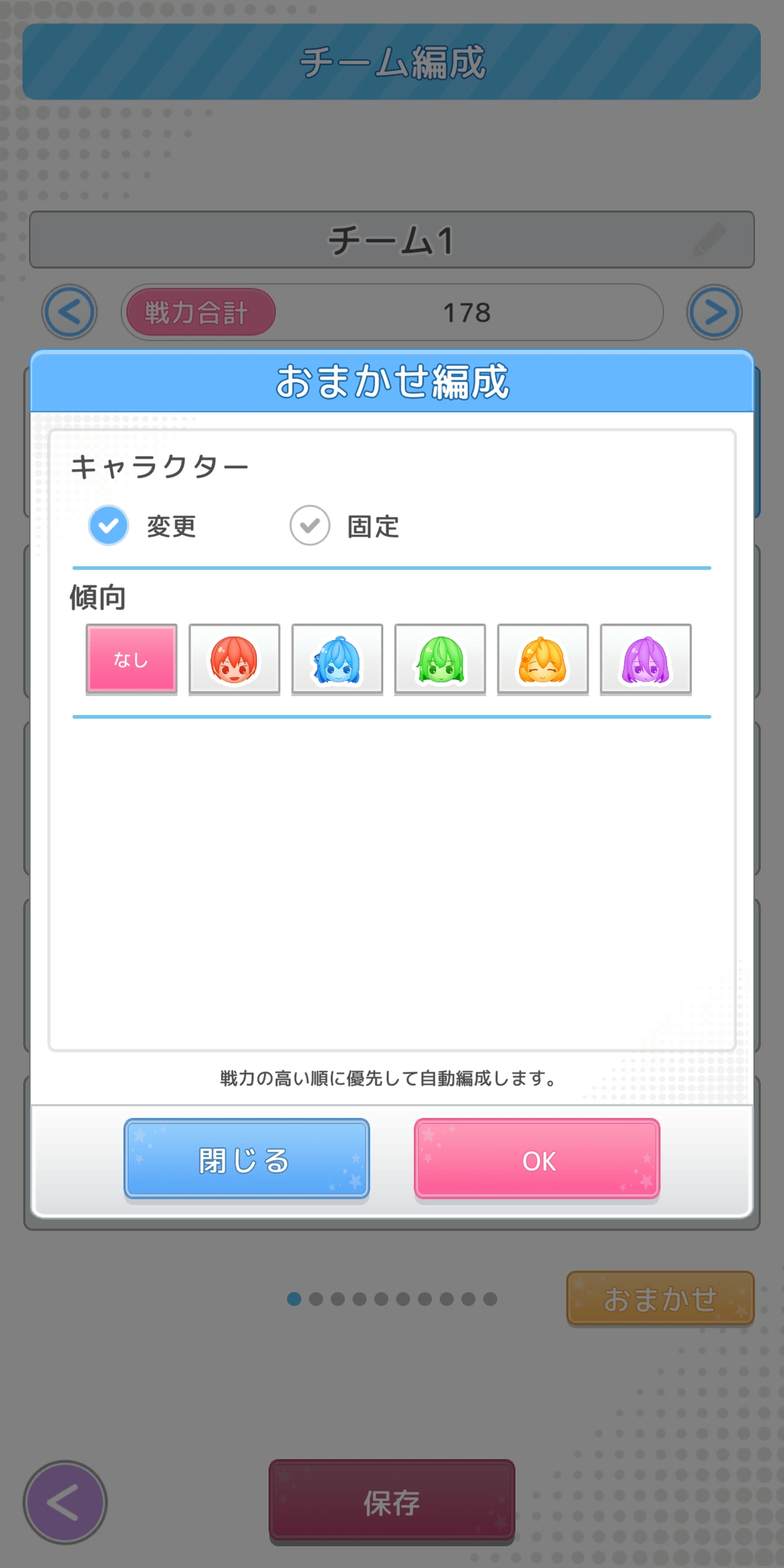Close the dialog with 閉じる

(x=247, y=1159)
